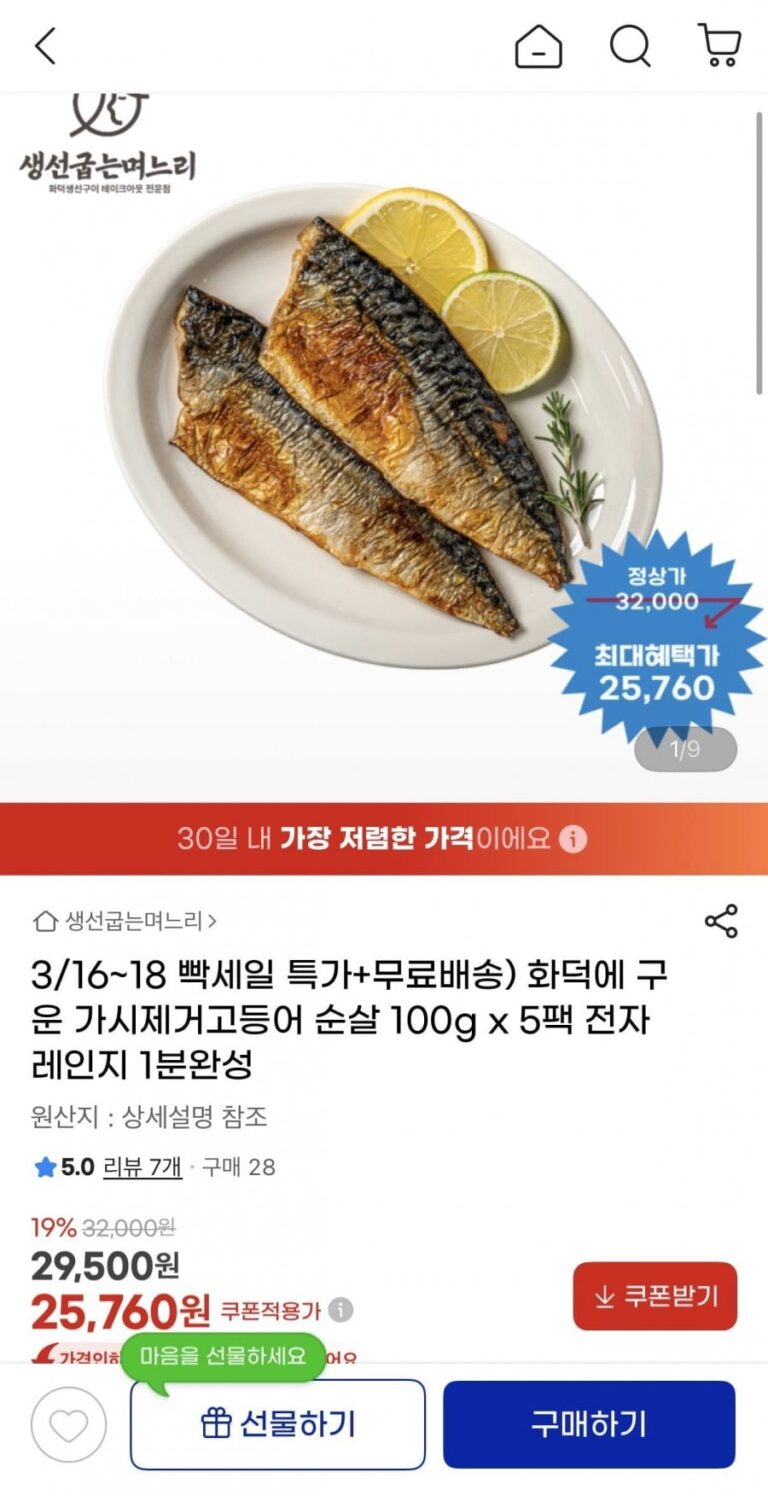Open the 생선굽는며느리 store link
The width and height of the screenshot is (768, 1496).
pyautogui.click(x=126, y=920)
